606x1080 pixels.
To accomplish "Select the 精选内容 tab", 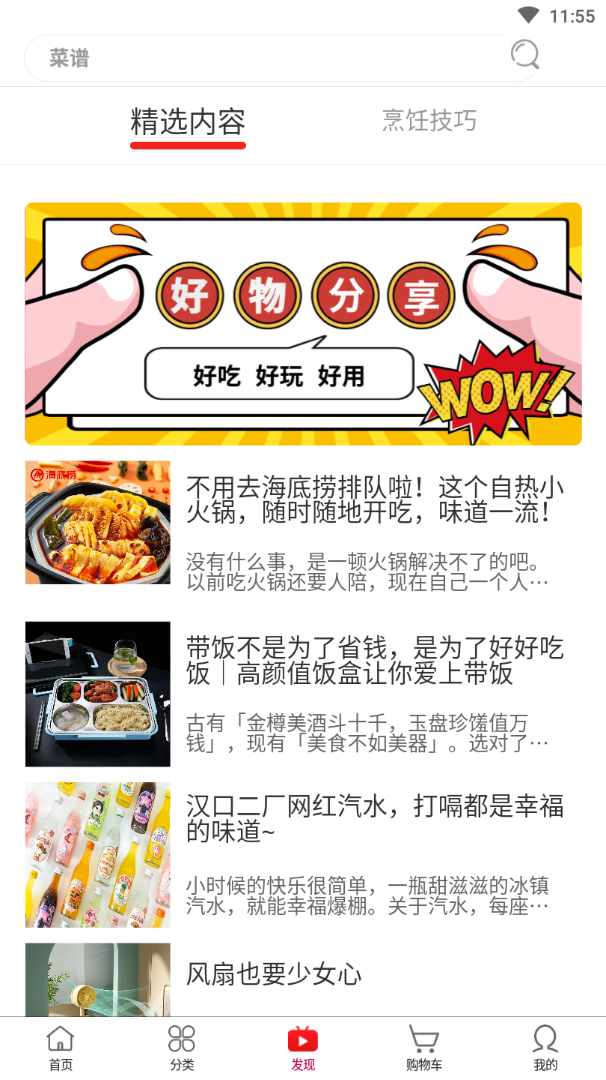I will pos(188,123).
